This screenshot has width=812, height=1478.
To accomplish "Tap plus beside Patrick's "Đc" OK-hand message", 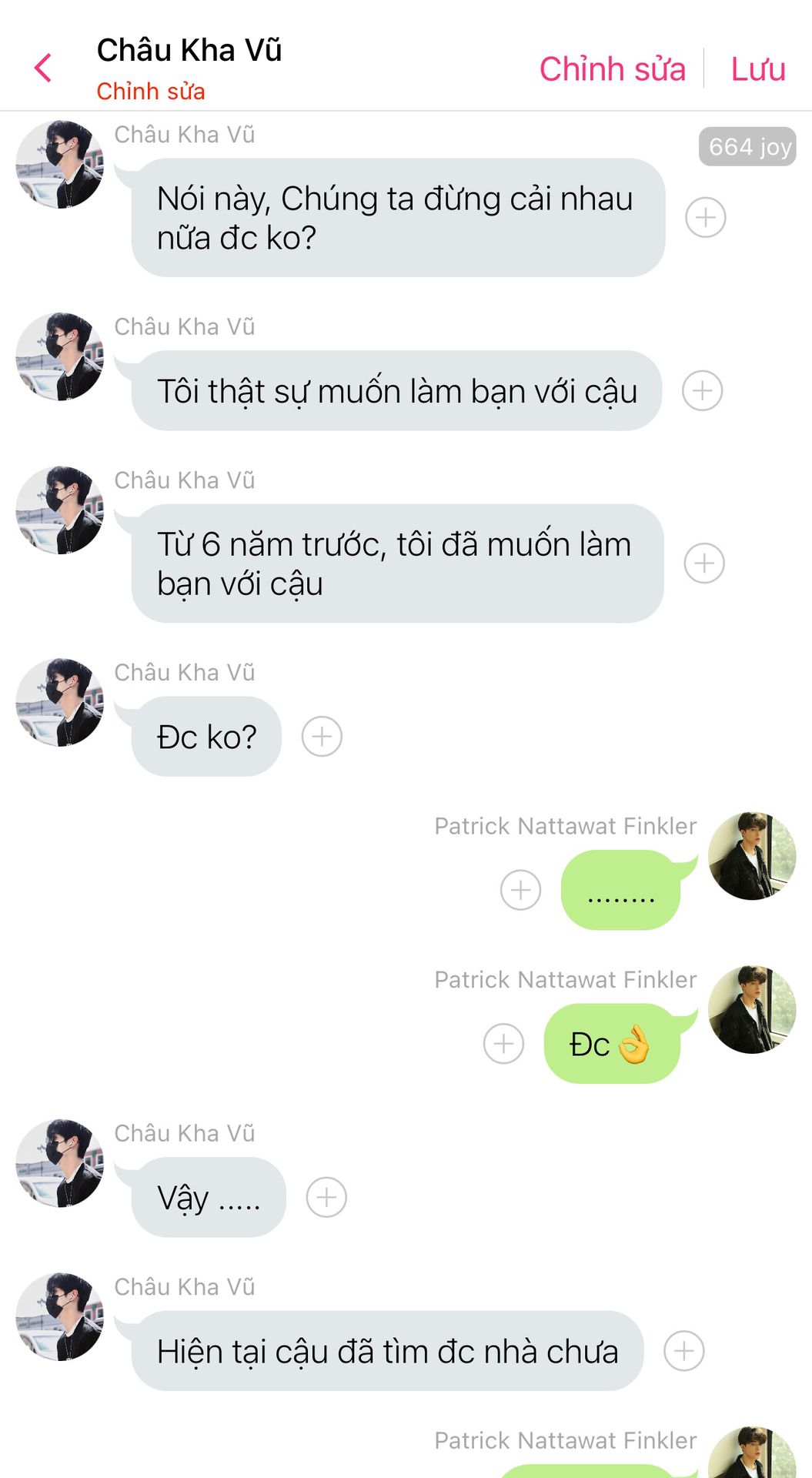I will point(503,1044).
